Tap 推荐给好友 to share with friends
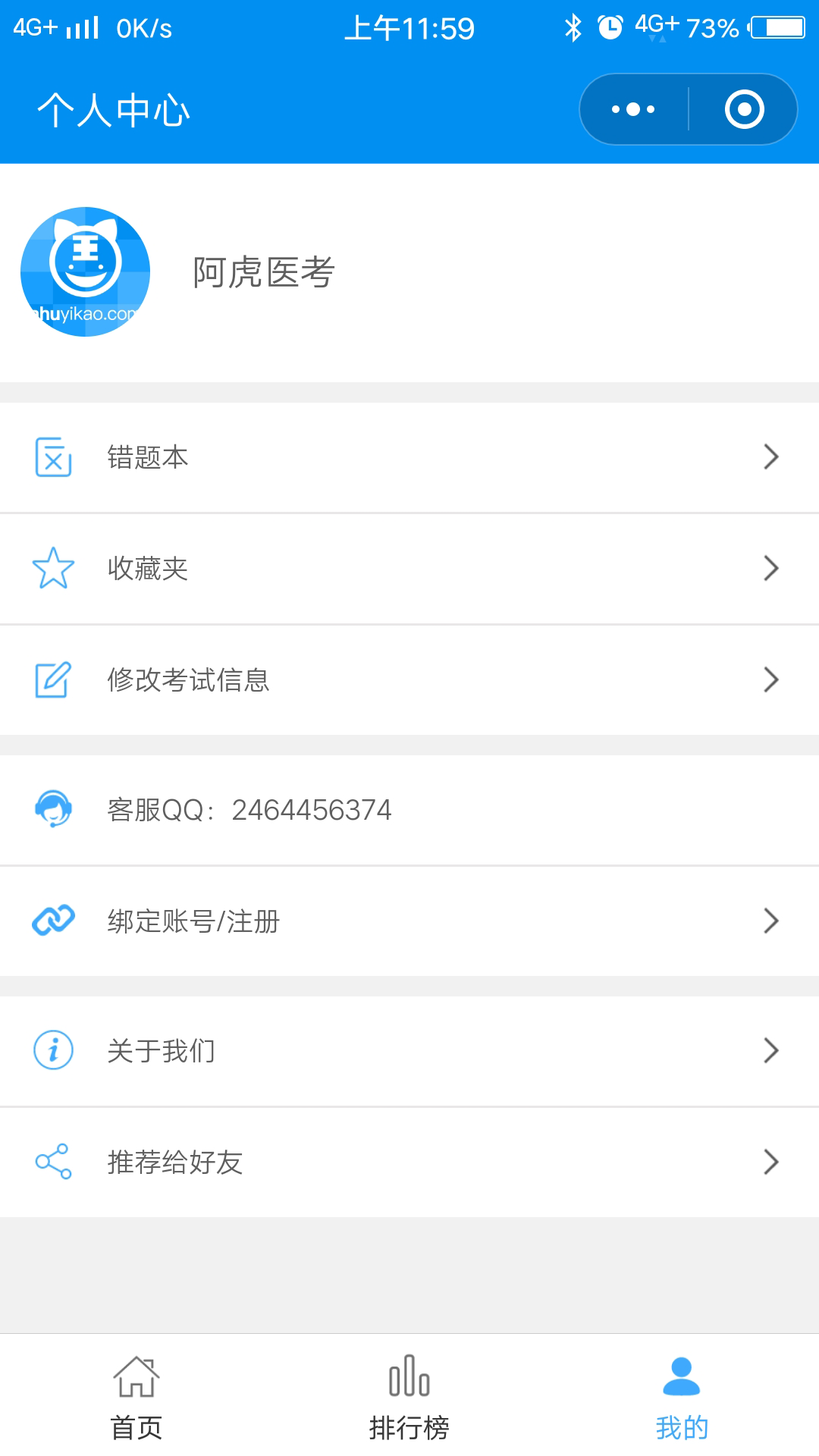Image resolution: width=819 pixels, height=1456 pixels. coord(409,1163)
